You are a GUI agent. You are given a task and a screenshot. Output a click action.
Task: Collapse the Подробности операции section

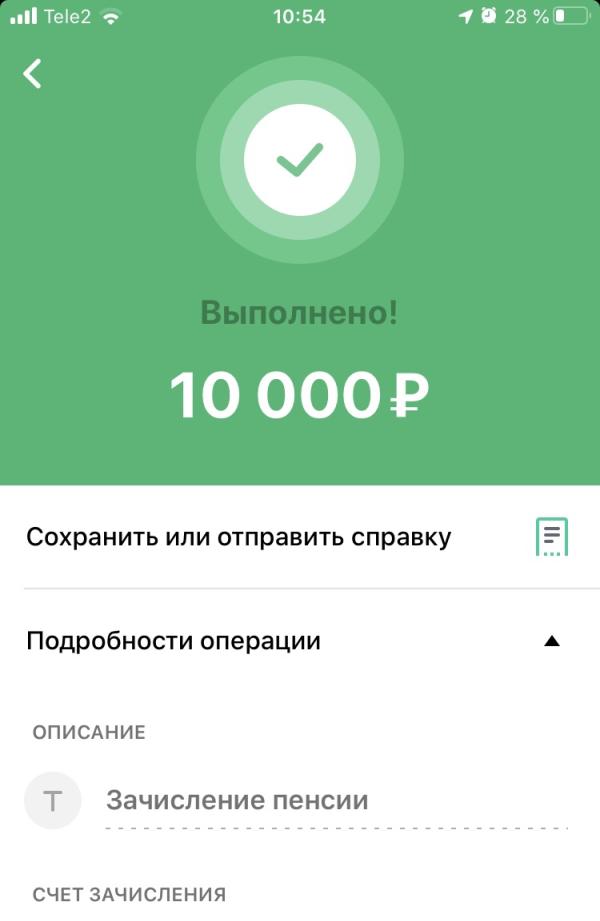(x=551, y=641)
